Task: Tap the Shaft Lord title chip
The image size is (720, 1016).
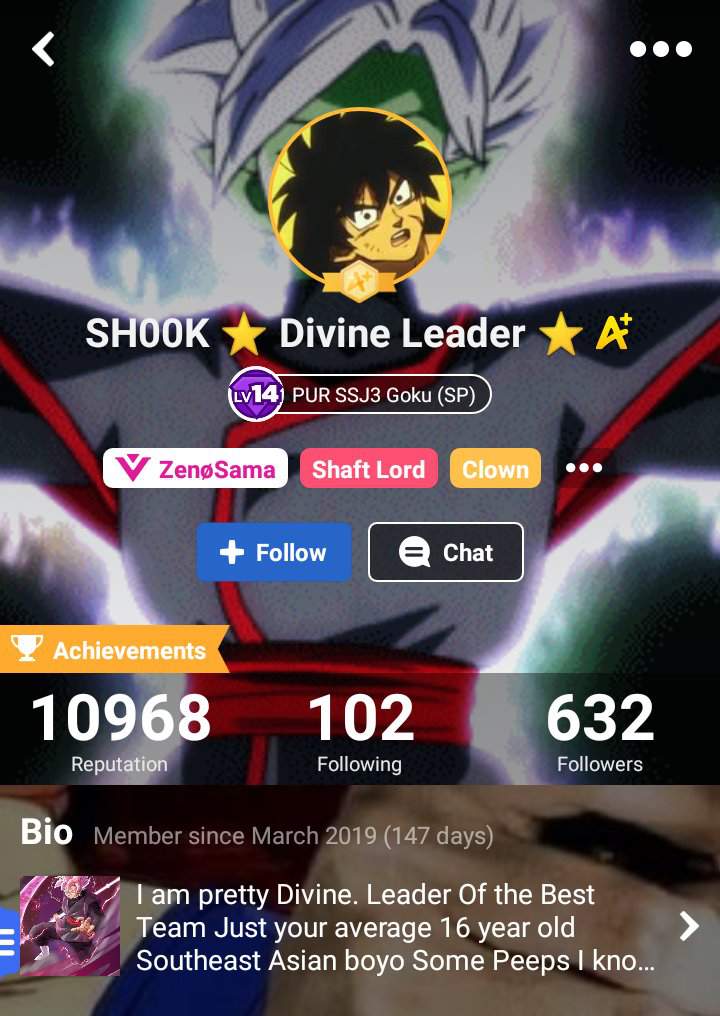Action: coord(368,469)
